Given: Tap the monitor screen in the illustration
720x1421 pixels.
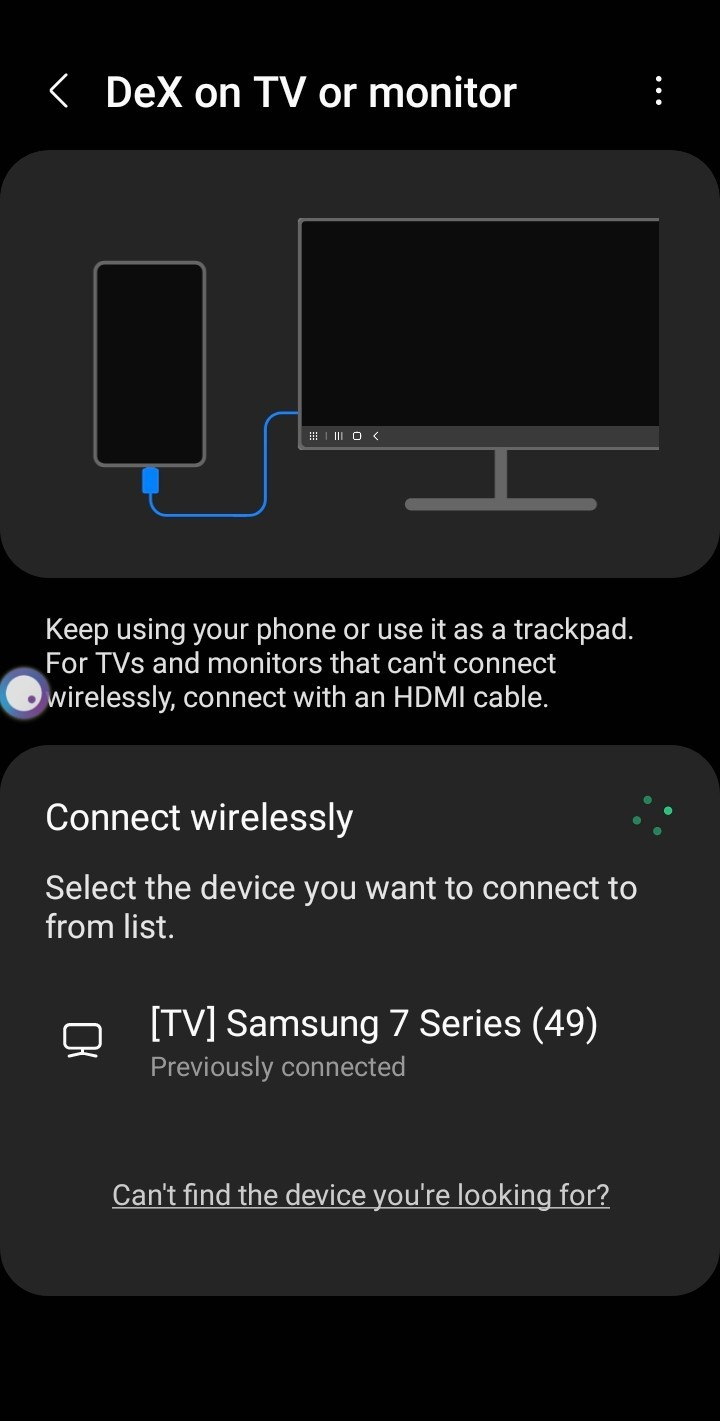Looking at the screenshot, I should coord(478,320).
